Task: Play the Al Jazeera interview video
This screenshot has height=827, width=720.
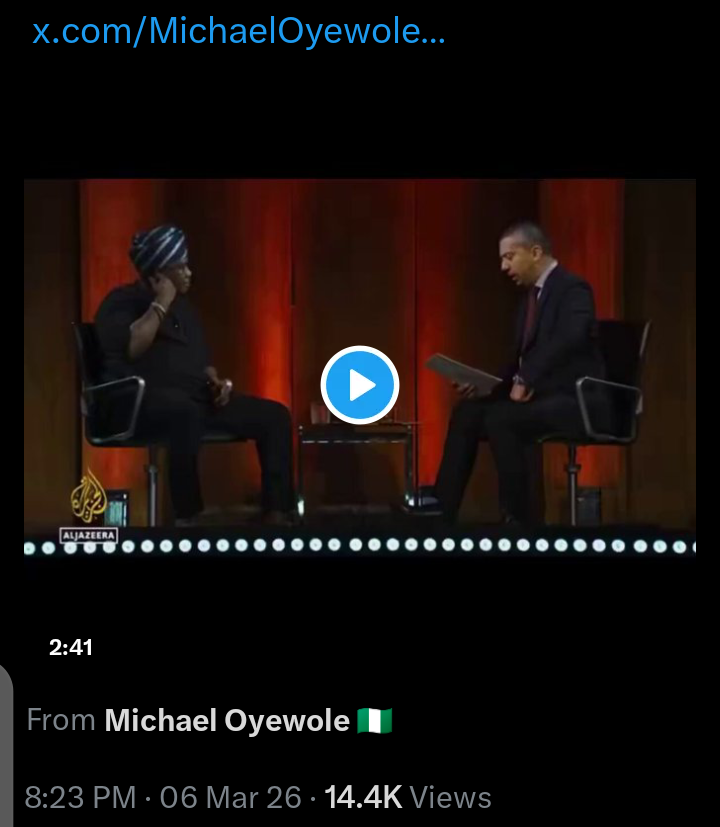Action: [360, 385]
